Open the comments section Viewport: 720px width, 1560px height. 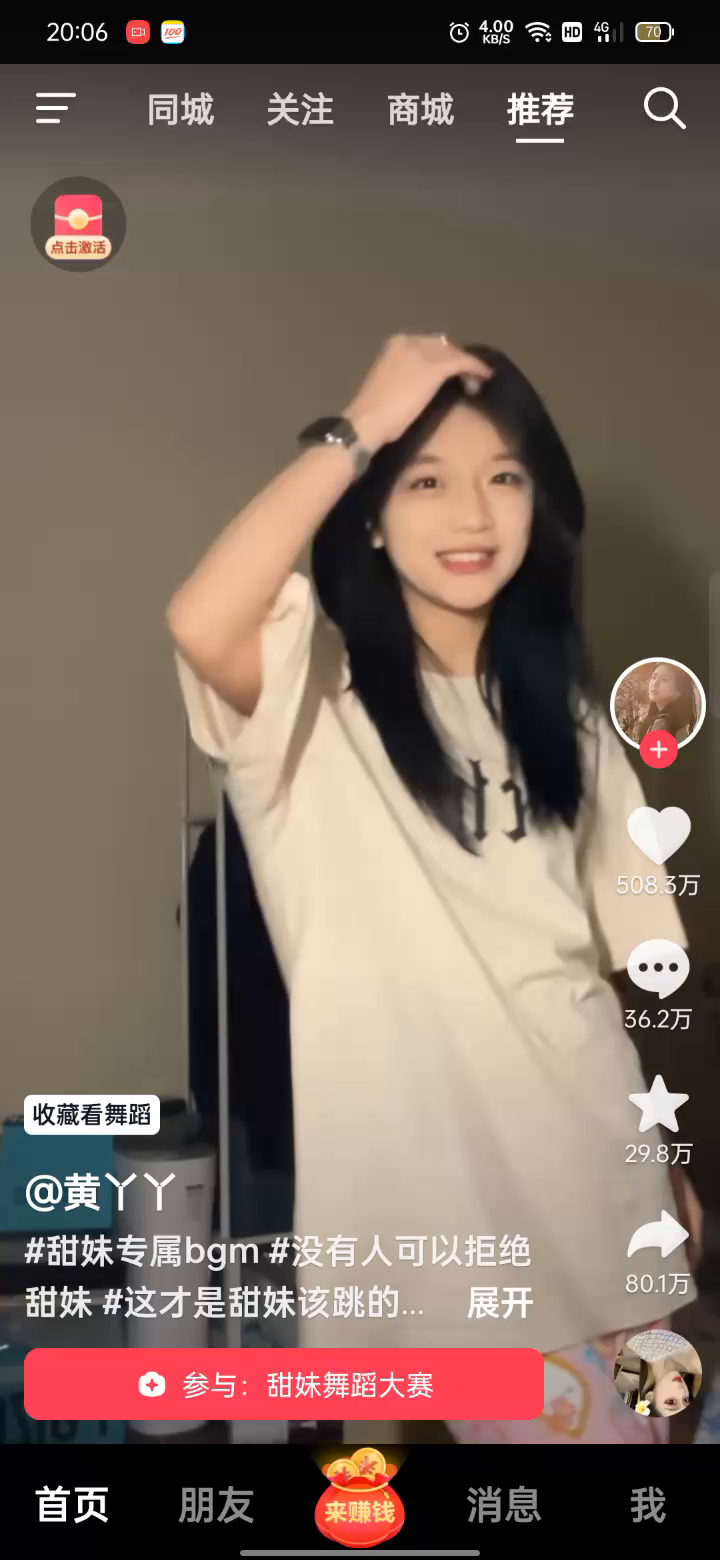658,970
